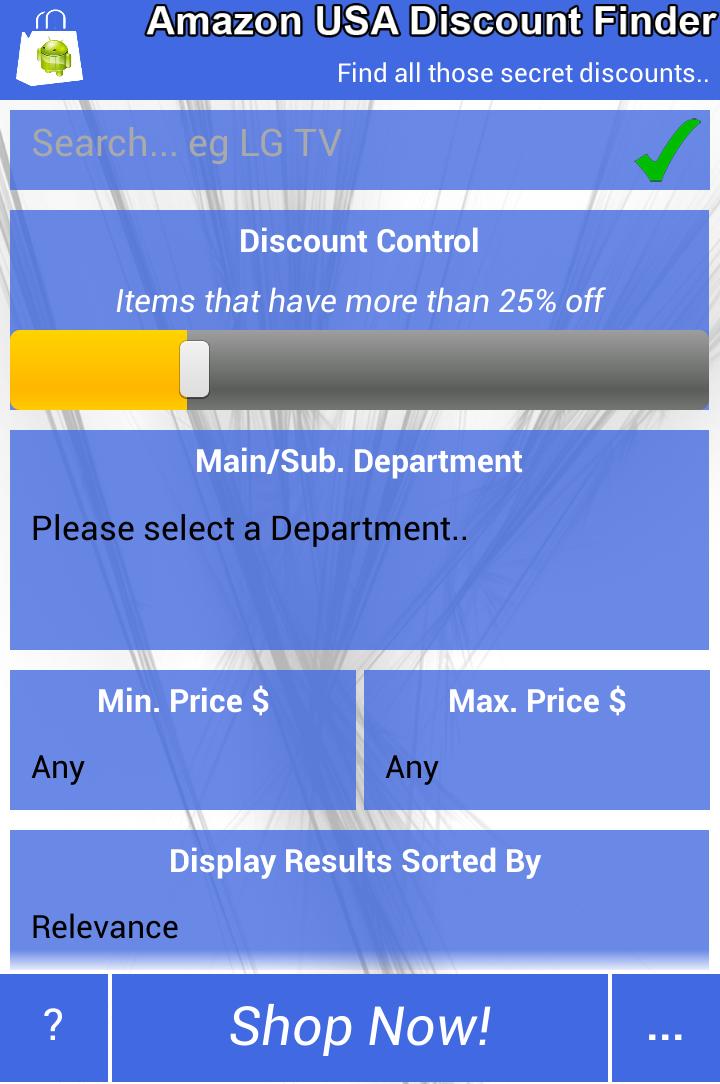Click the Discount Control header
The image size is (720, 1084).
pyautogui.click(x=358, y=241)
